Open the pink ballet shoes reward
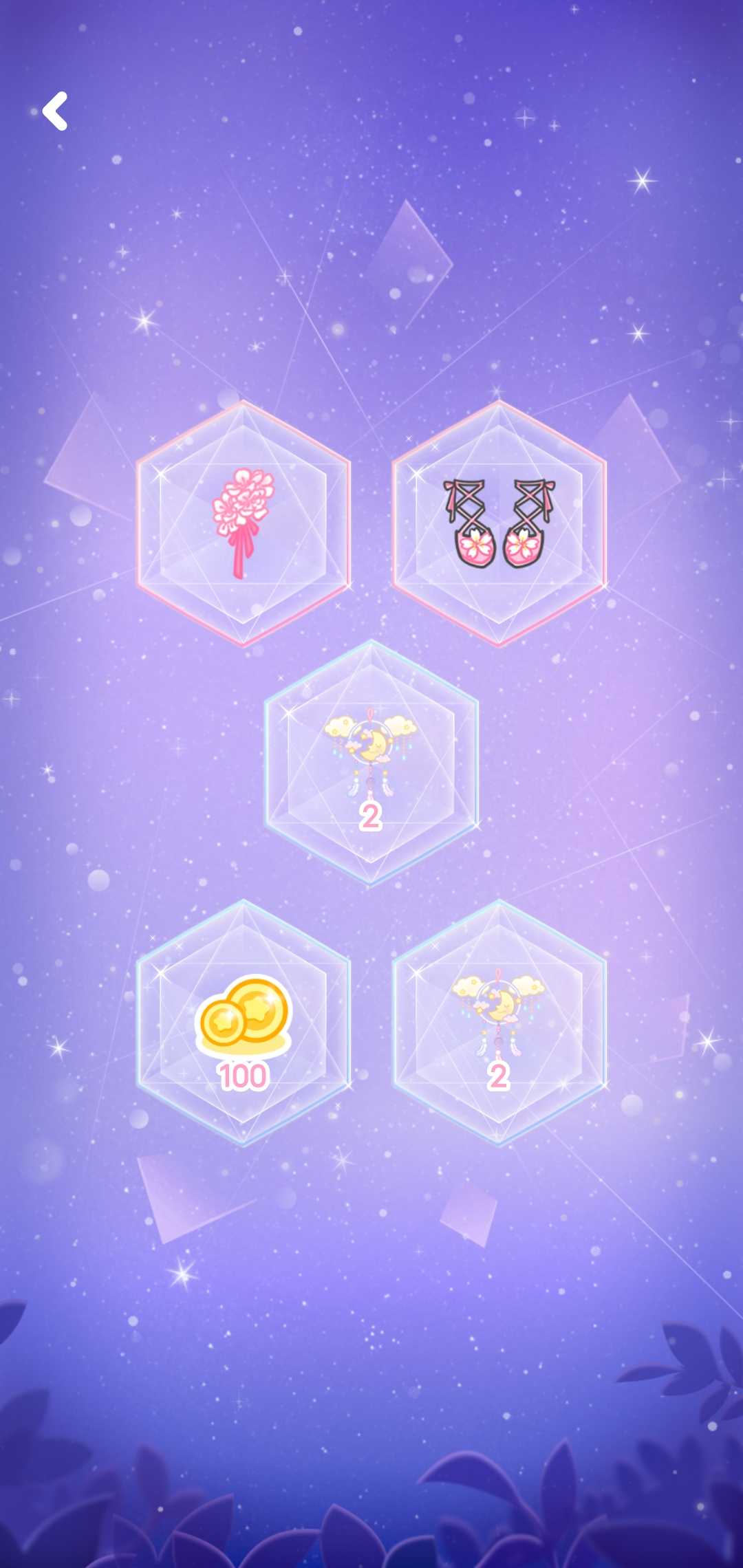743x1568 pixels. (x=499, y=523)
